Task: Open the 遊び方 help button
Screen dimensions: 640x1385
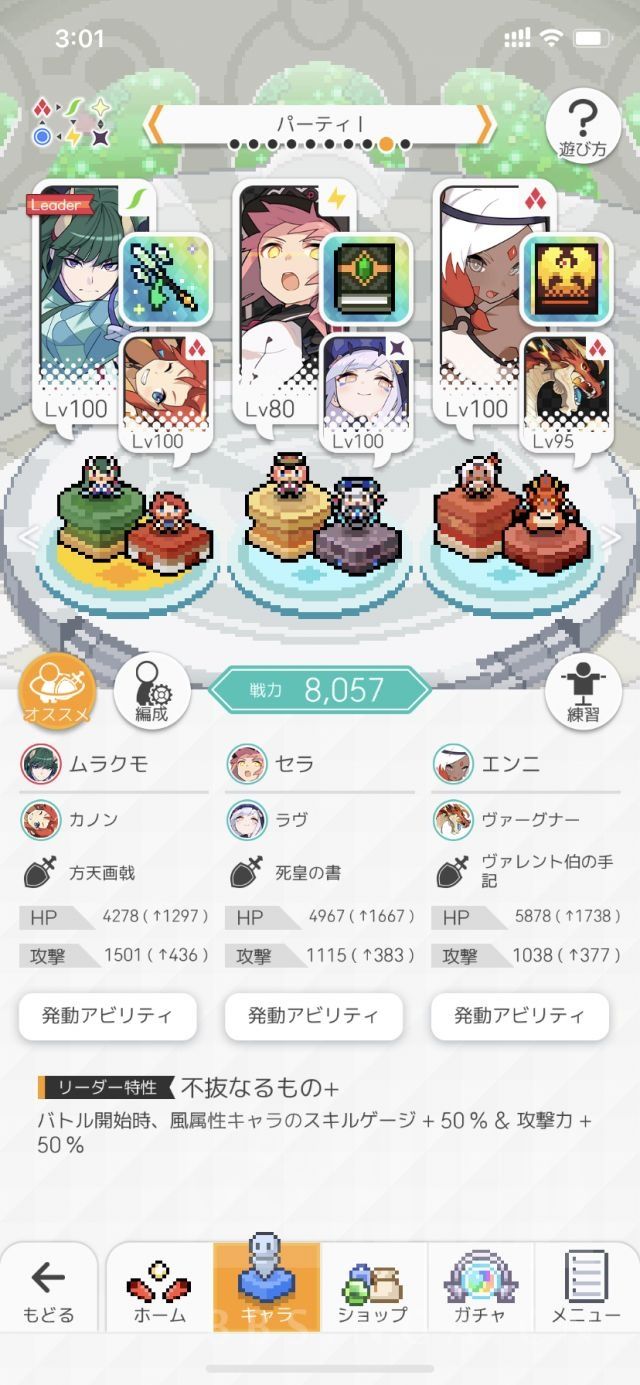Action: click(x=582, y=127)
